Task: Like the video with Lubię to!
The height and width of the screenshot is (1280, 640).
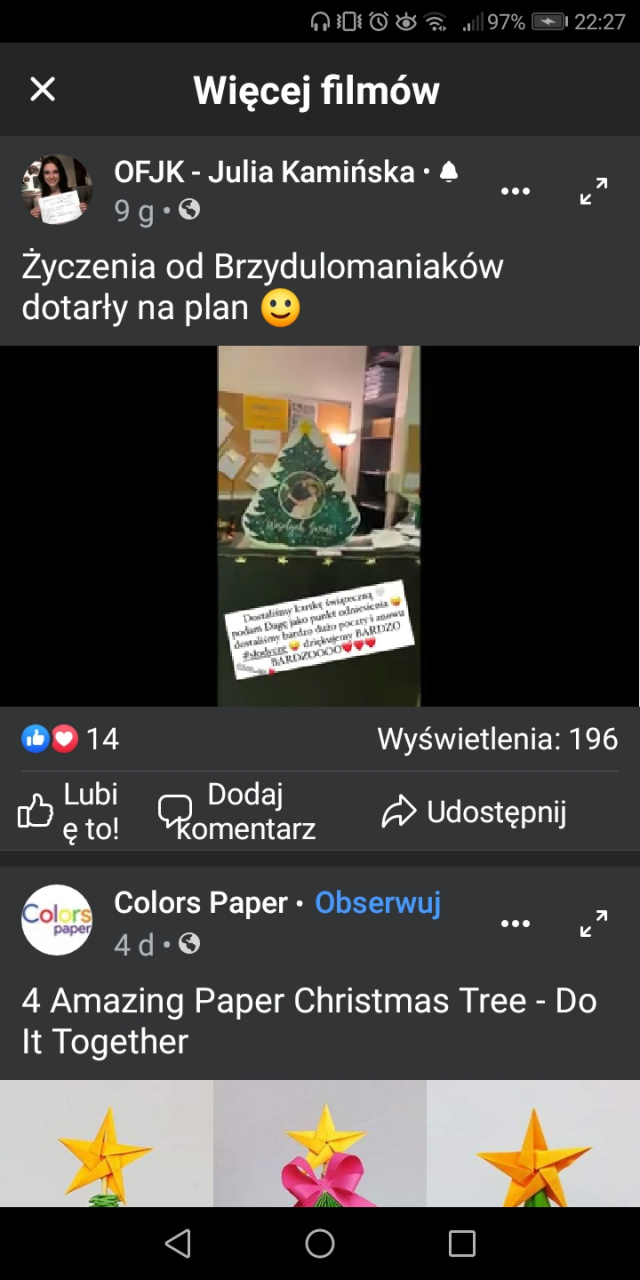Action: pos(68,811)
